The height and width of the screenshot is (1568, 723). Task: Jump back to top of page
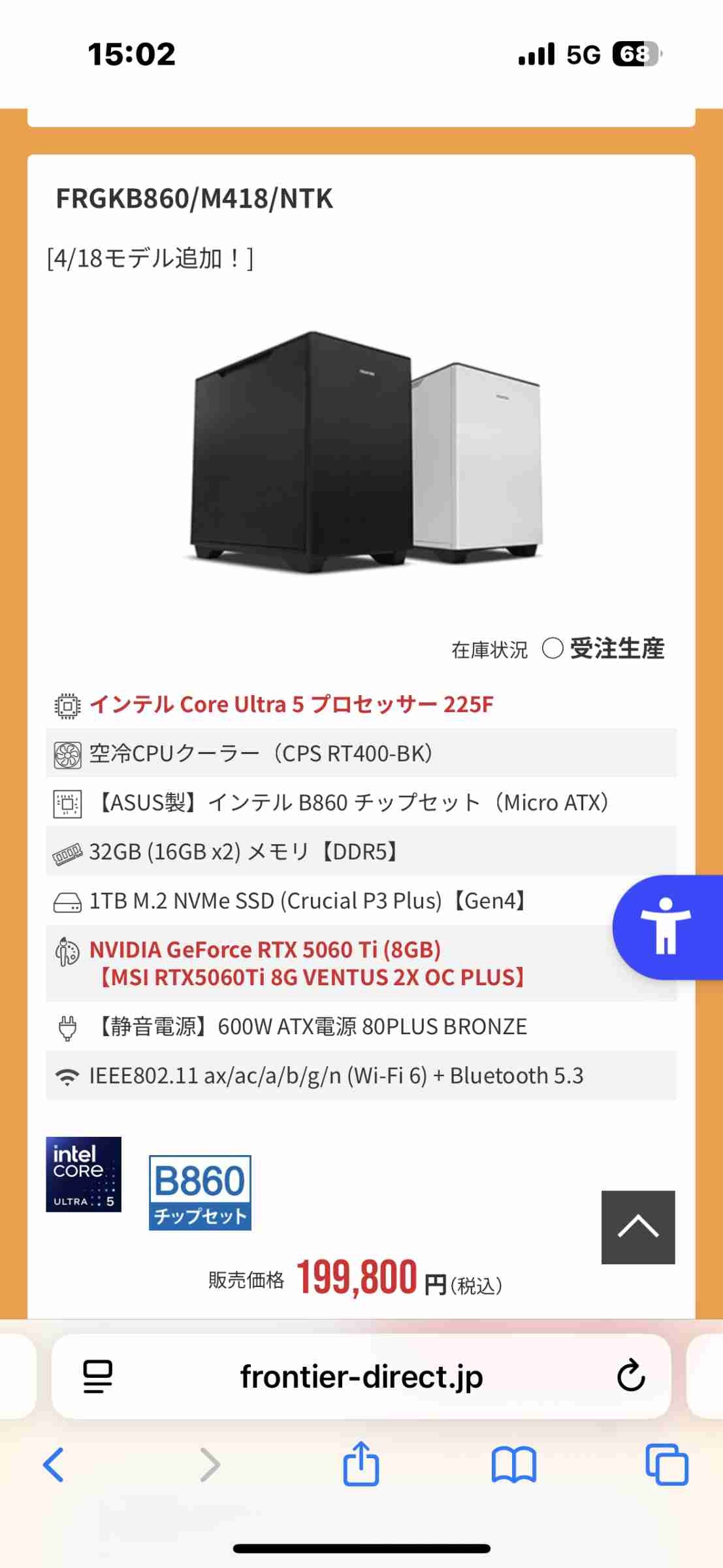637,1227
